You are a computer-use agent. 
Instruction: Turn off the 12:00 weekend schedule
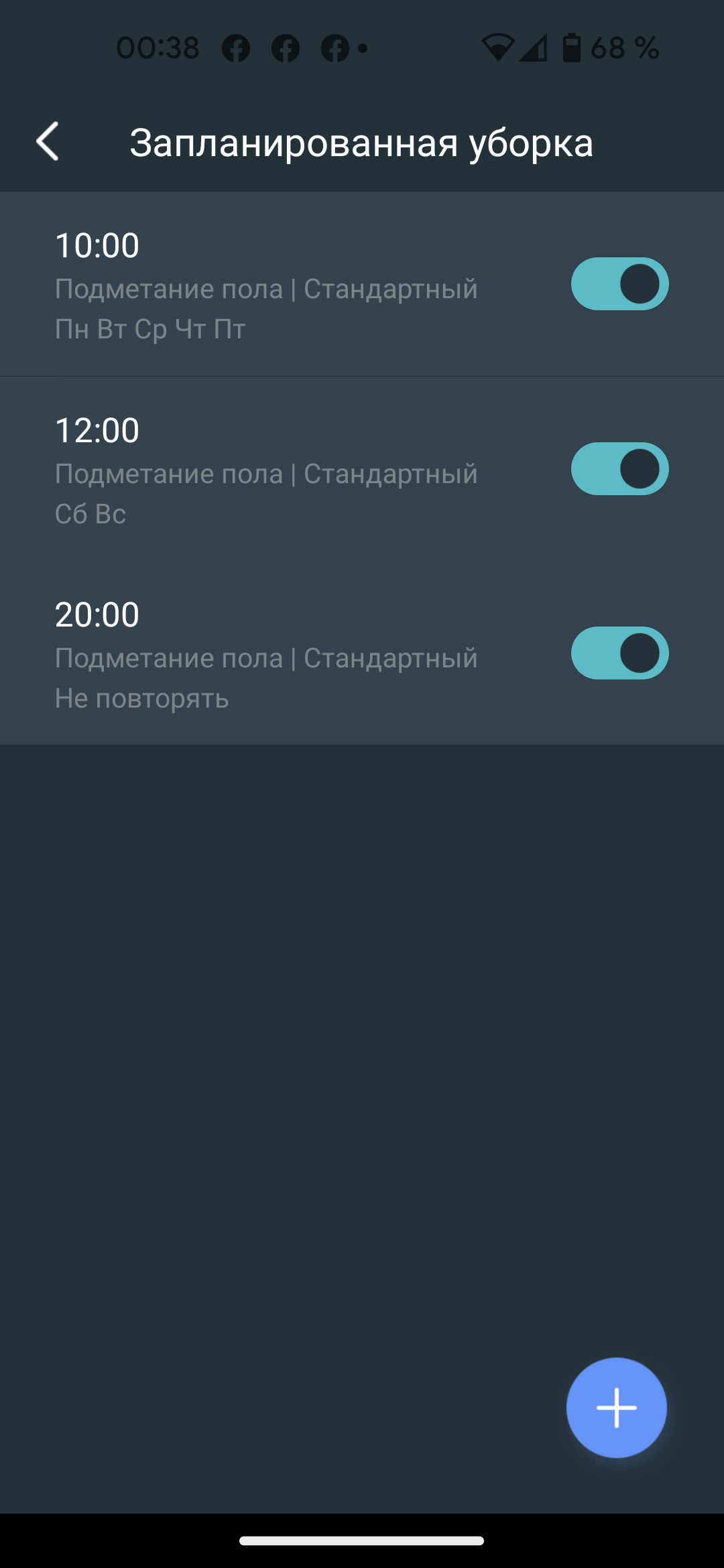pos(619,469)
